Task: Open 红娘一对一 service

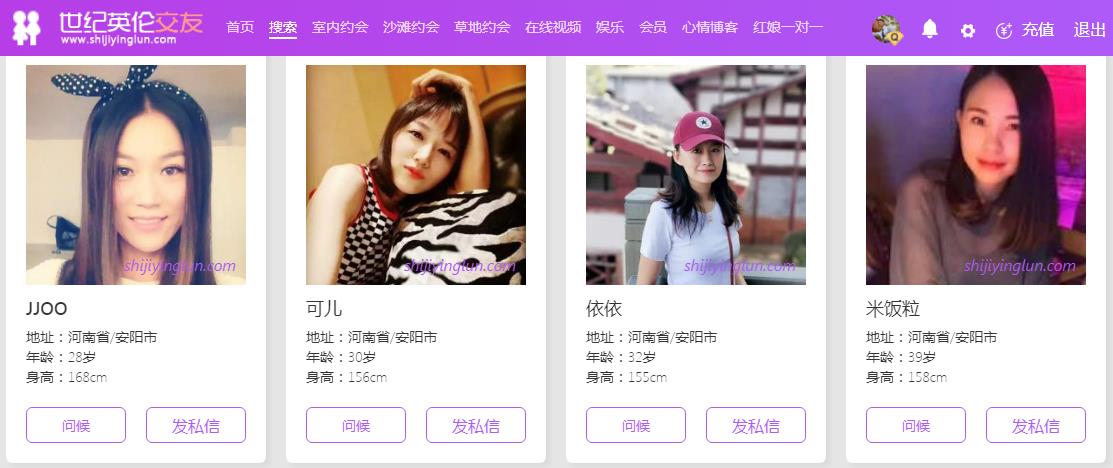Action: 788,27
